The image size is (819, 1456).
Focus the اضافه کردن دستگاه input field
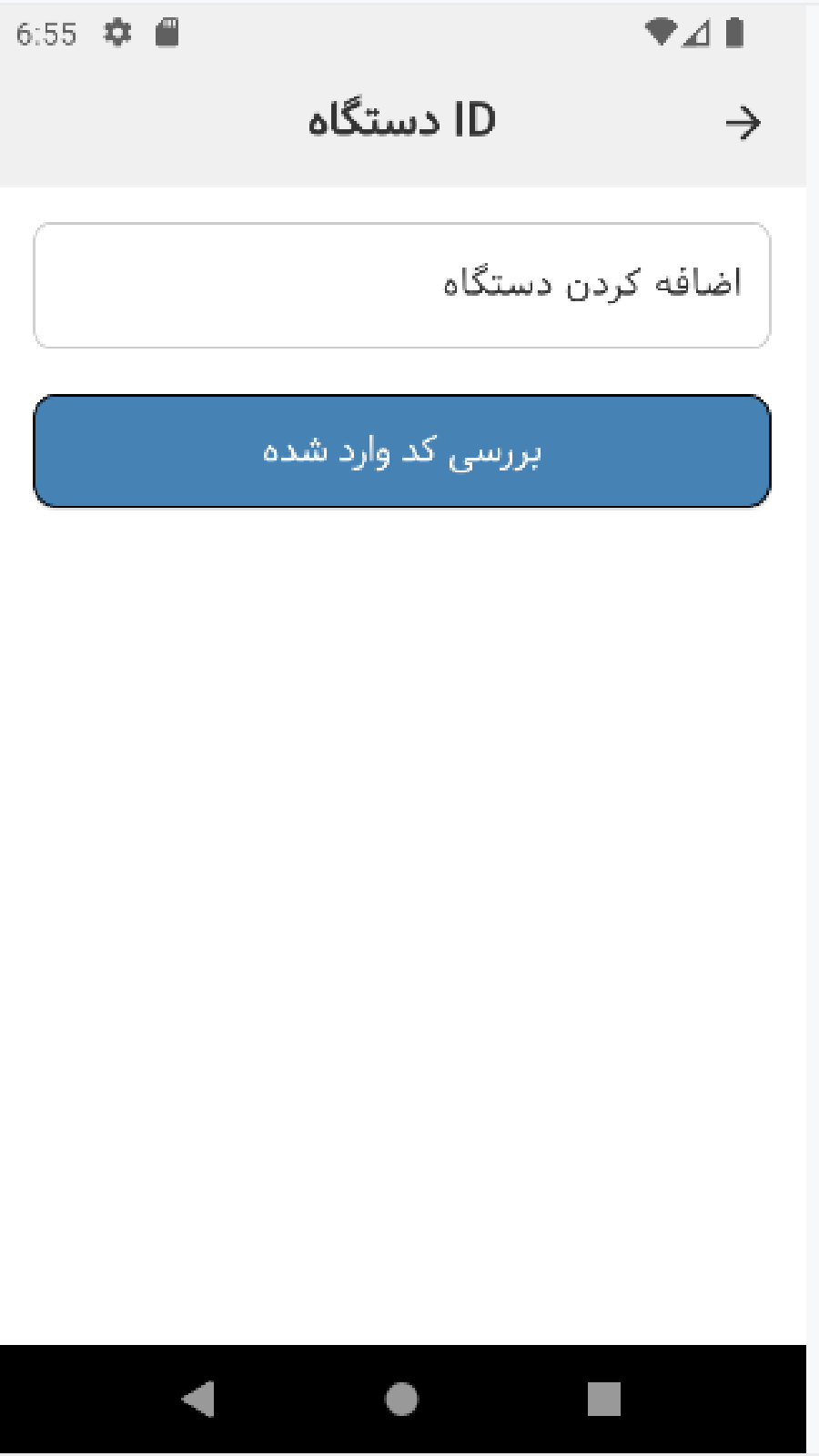(x=401, y=285)
